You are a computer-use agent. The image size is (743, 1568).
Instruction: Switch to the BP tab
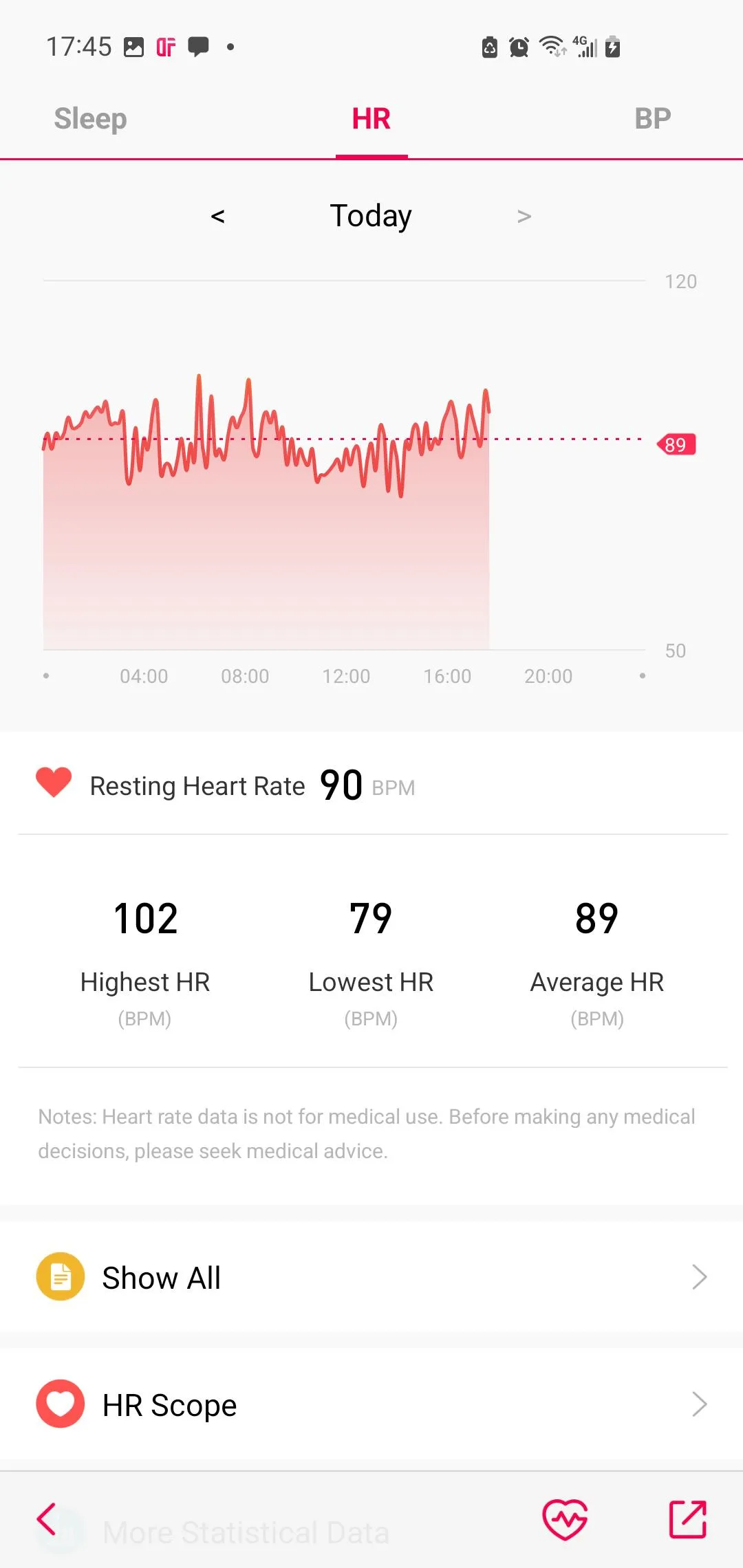click(x=652, y=119)
